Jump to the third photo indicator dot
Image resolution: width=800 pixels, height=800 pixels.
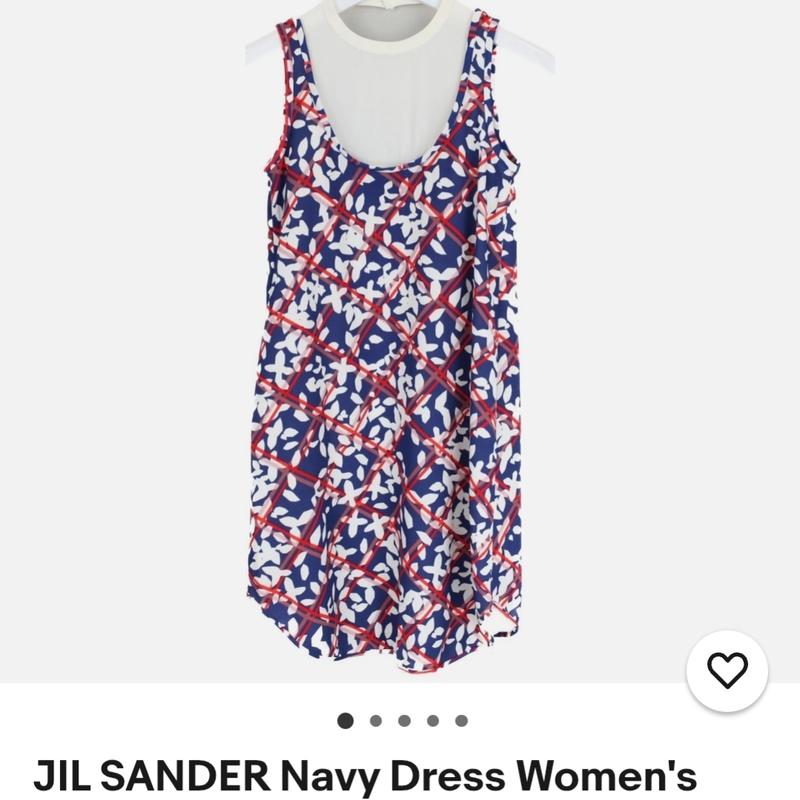(404, 720)
